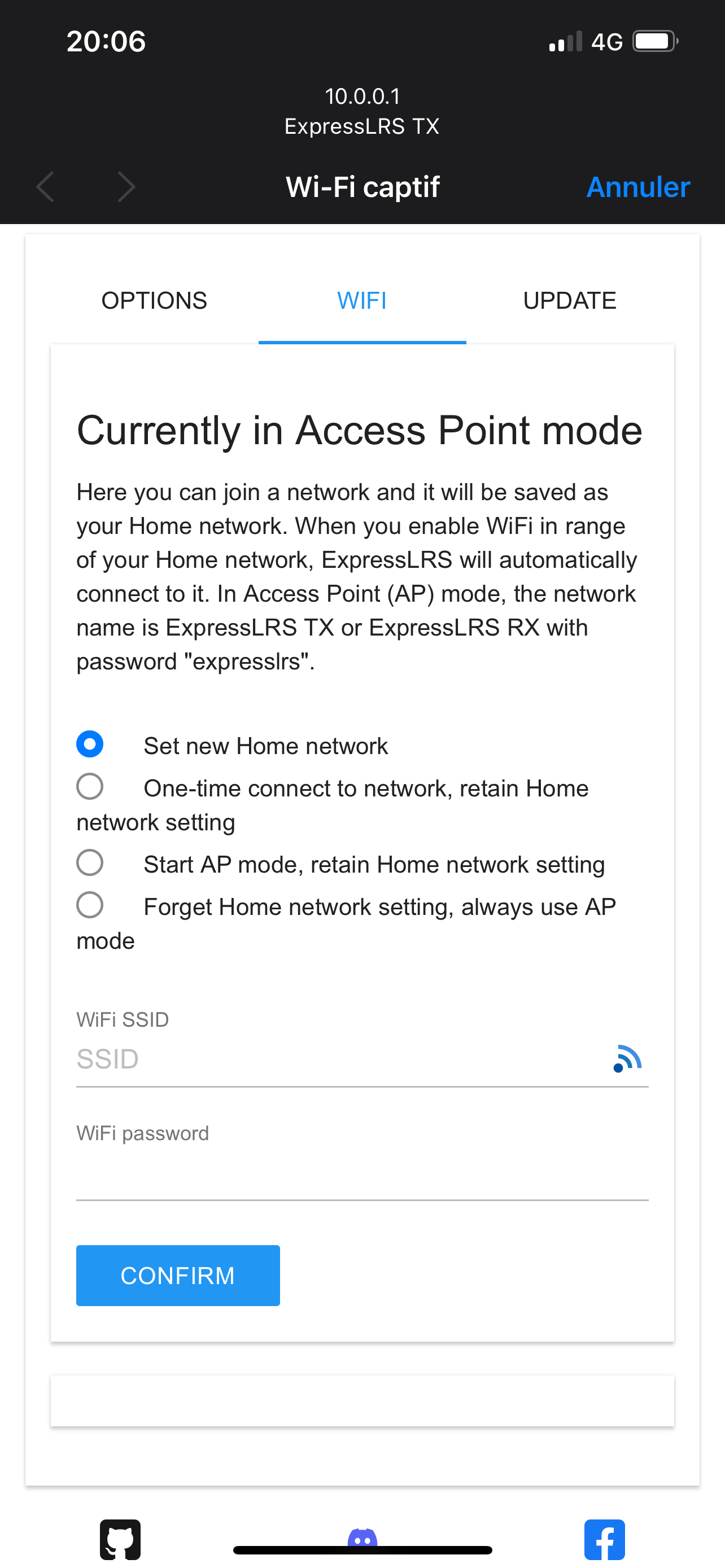The height and width of the screenshot is (1568, 725).
Task: Tap Annuler to close captive portal
Action: [x=637, y=187]
